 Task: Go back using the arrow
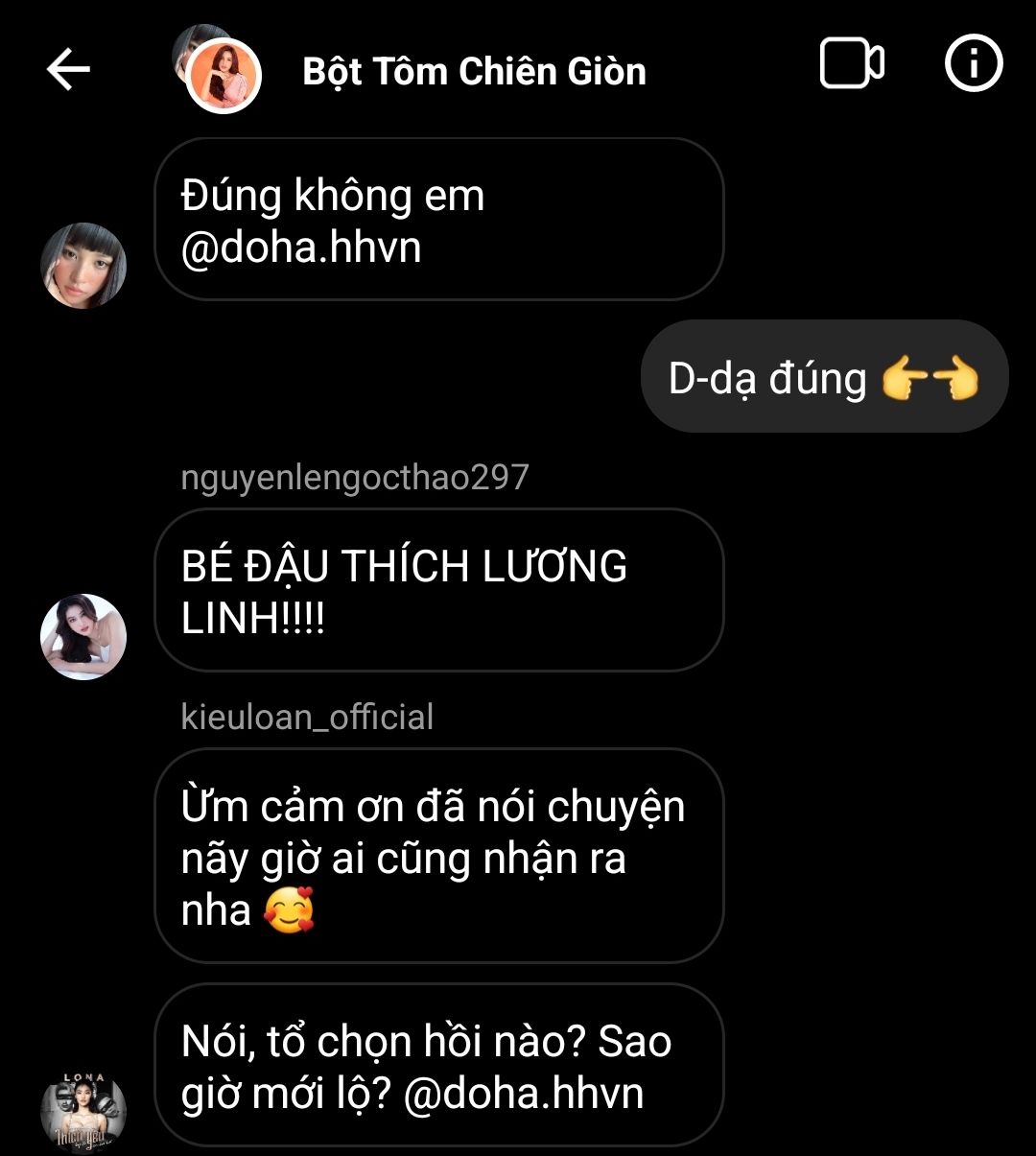68,70
